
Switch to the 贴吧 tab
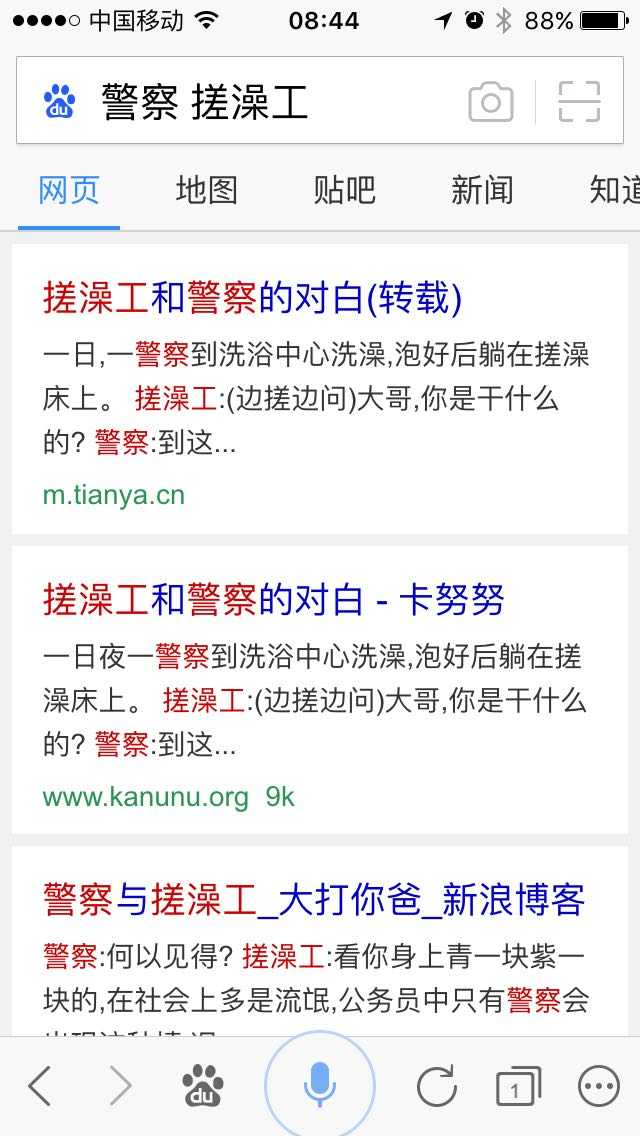pos(344,190)
